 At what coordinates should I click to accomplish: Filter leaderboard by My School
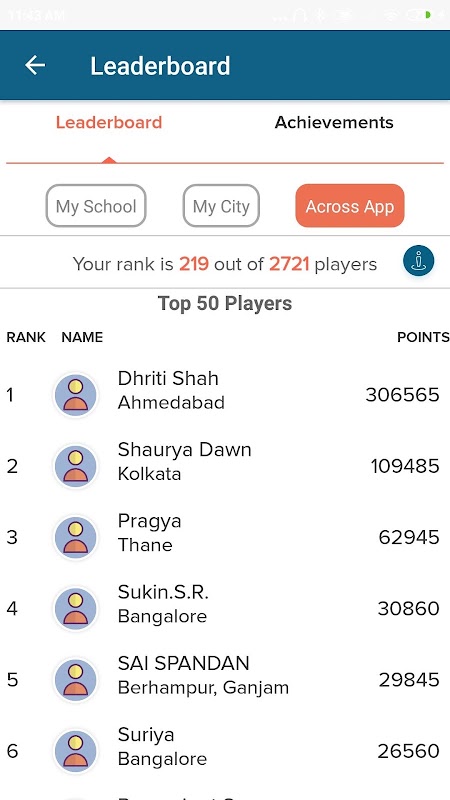[x=96, y=206]
